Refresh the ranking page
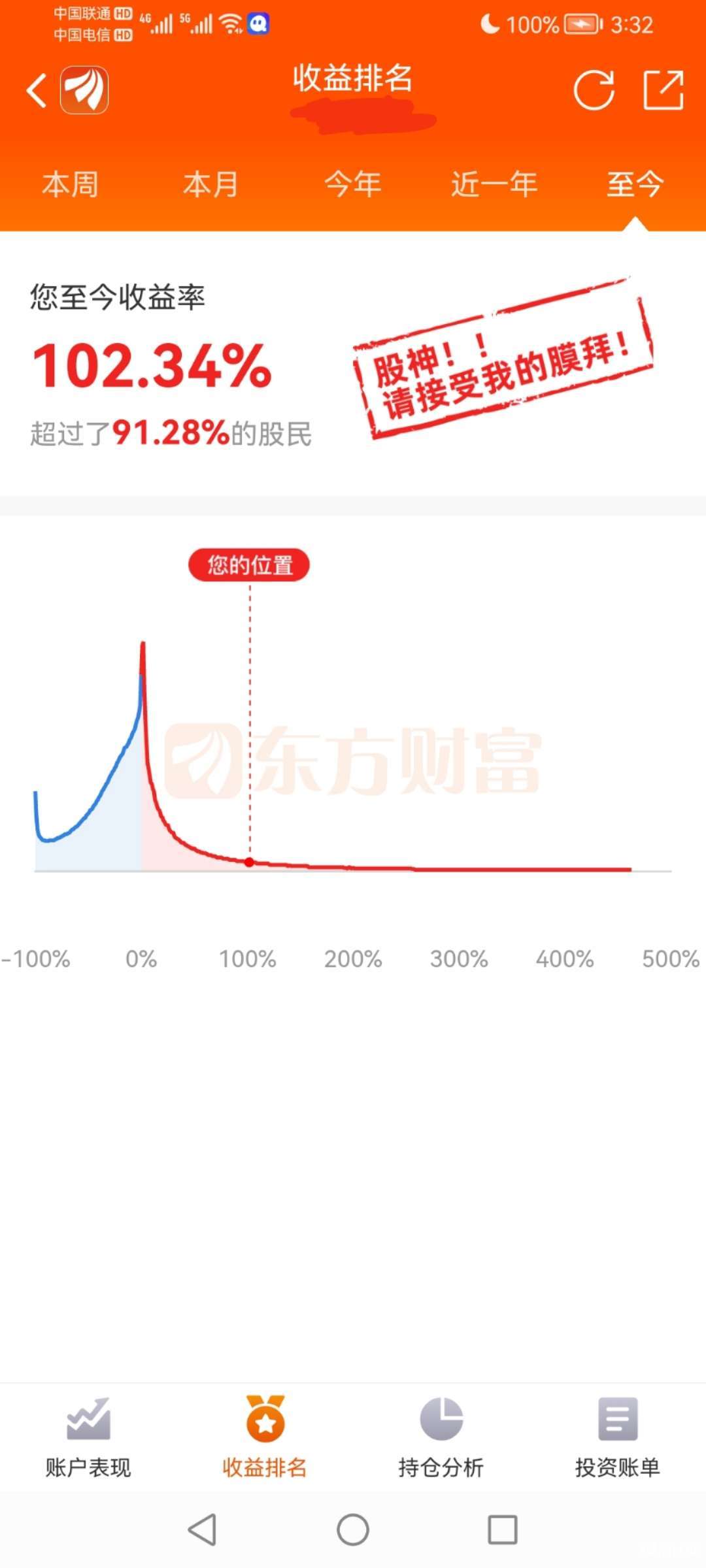The width and height of the screenshot is (706, 1568). (x=594, y=90)
